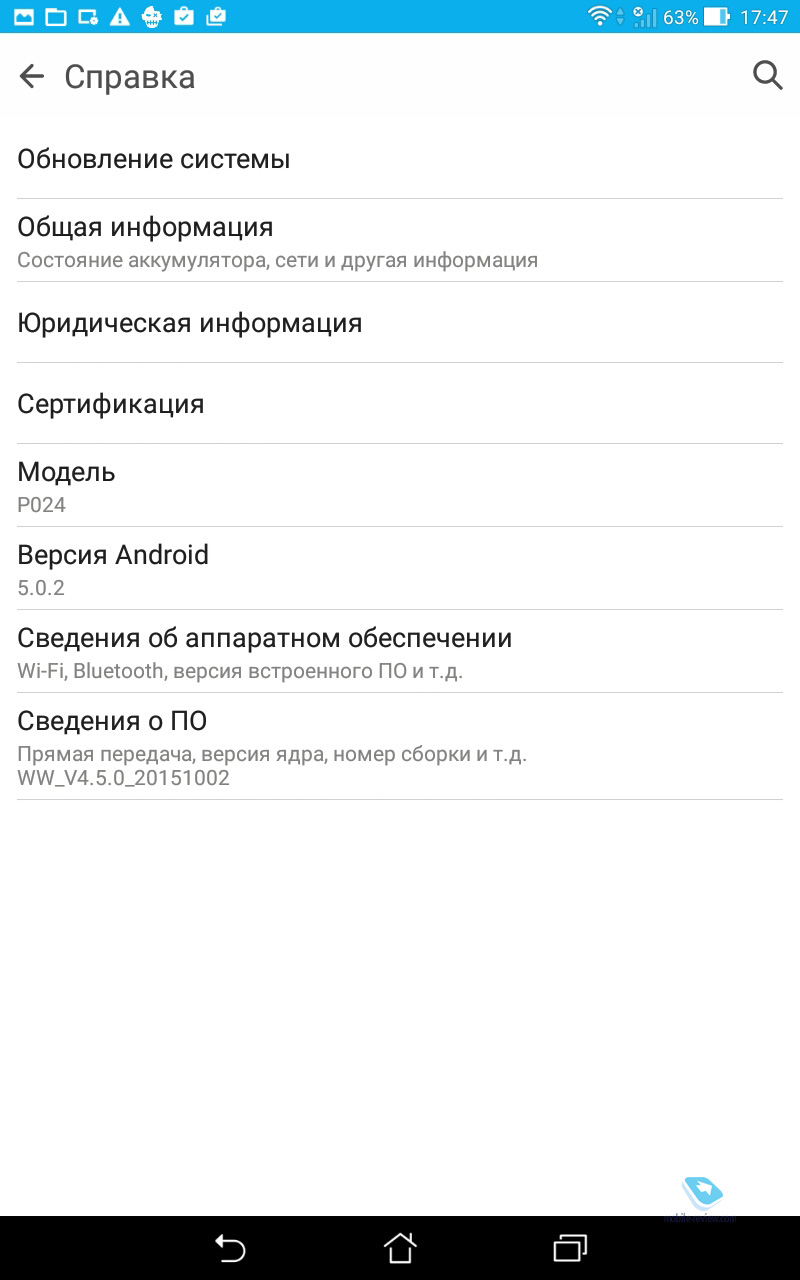Open Сведения об аппаратном обеспечении
Screen dimensions: 800x1280
pyautogui.click(x=400, y=651)
